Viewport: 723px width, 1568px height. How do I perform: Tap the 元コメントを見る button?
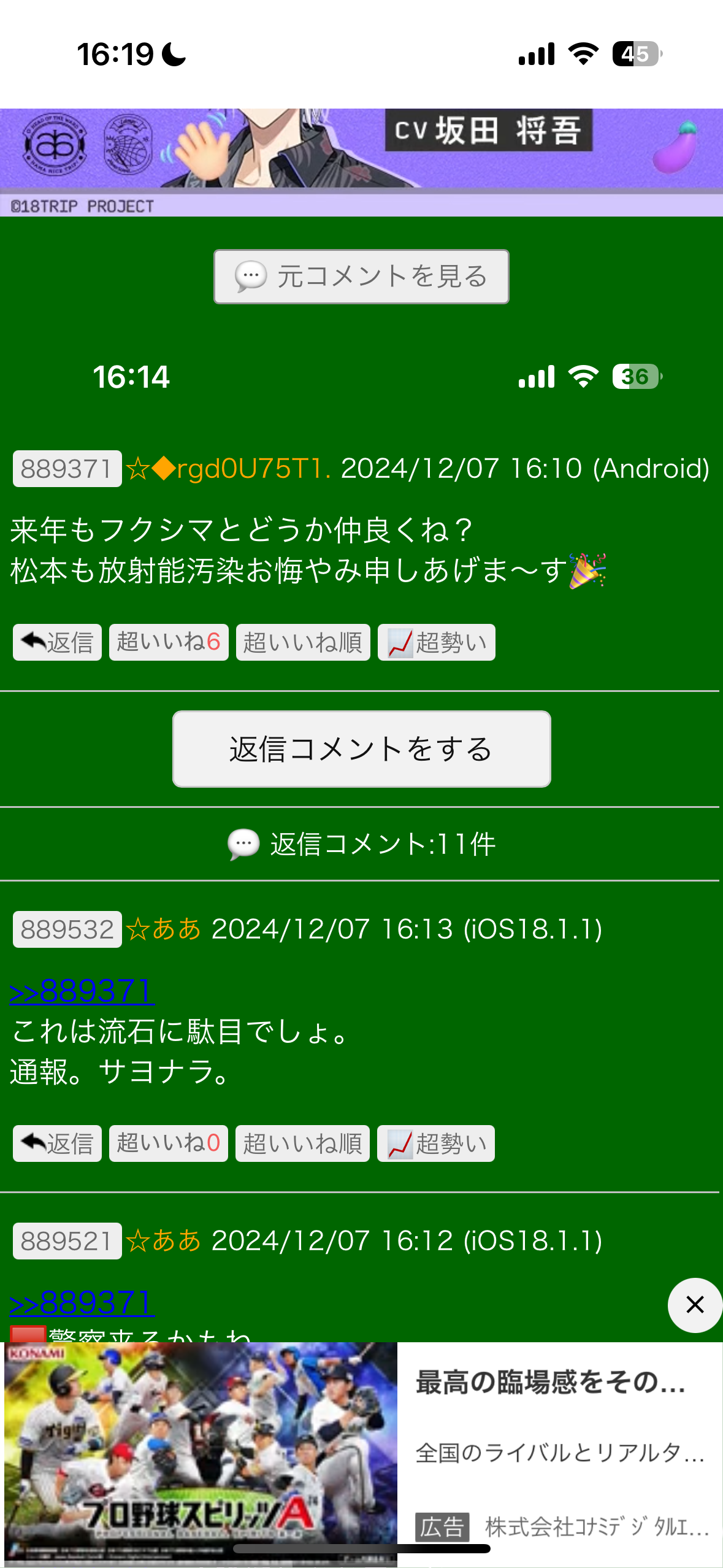tap(361, 276)
